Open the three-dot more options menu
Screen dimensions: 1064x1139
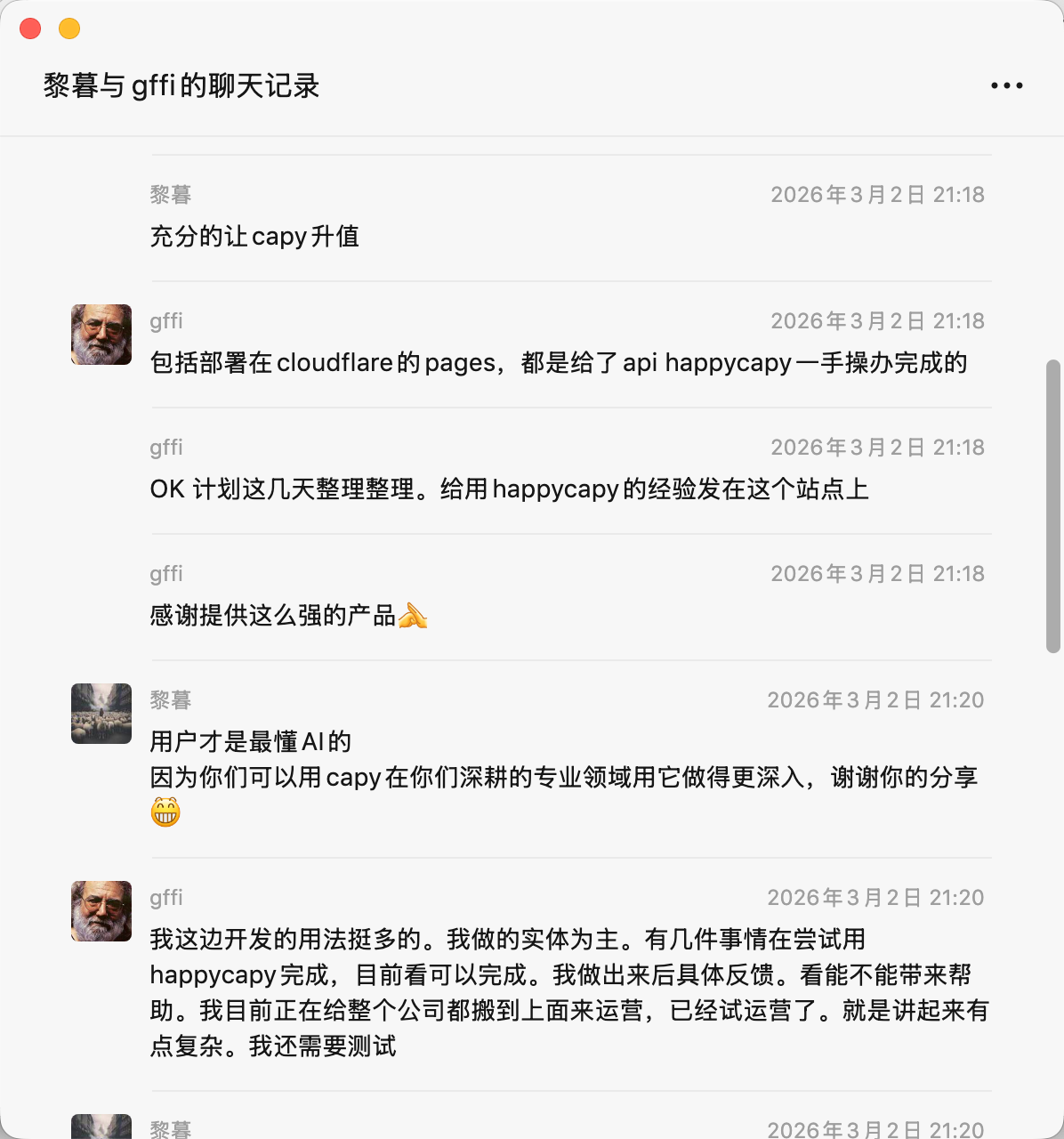point(1006,85)
